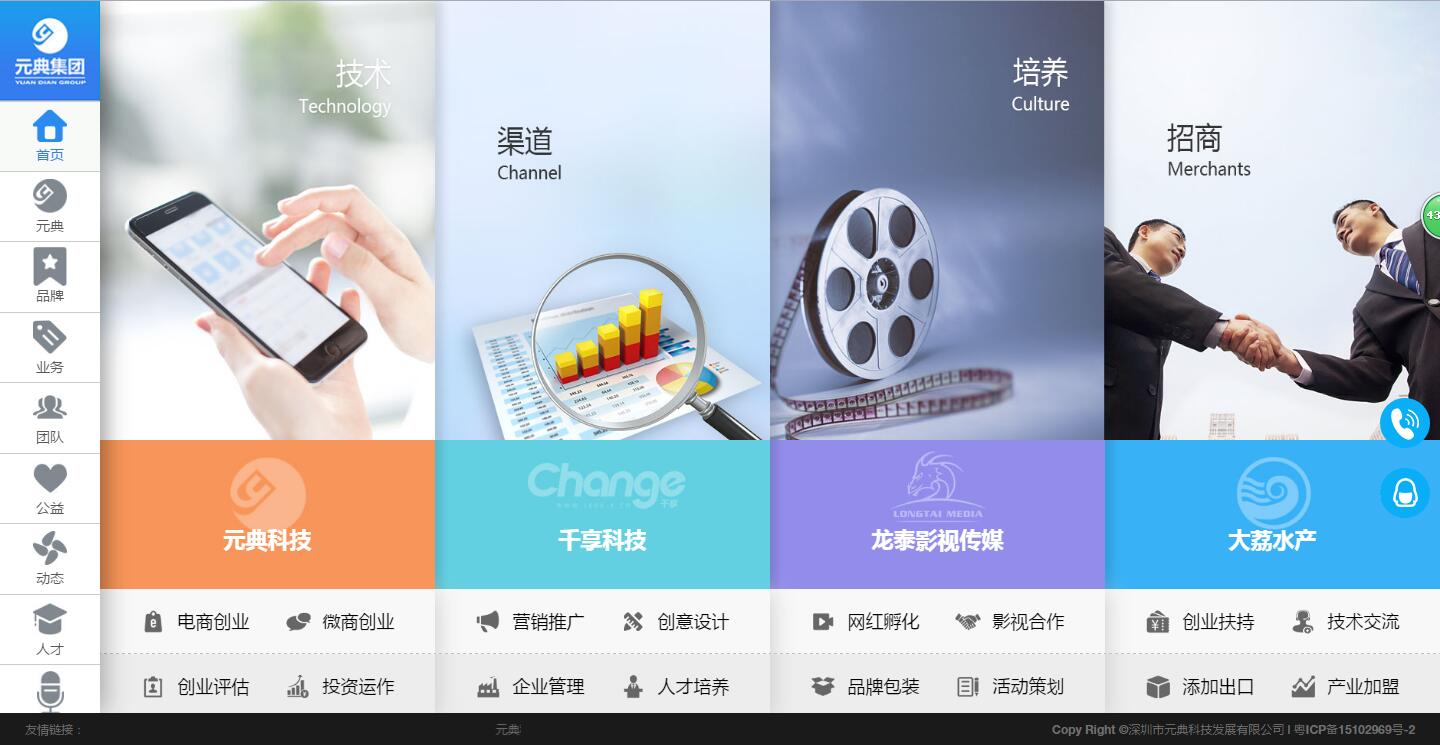The image size is (1440, 745).
Task: Go to the 首页 home item
Action: pos(49,136)
